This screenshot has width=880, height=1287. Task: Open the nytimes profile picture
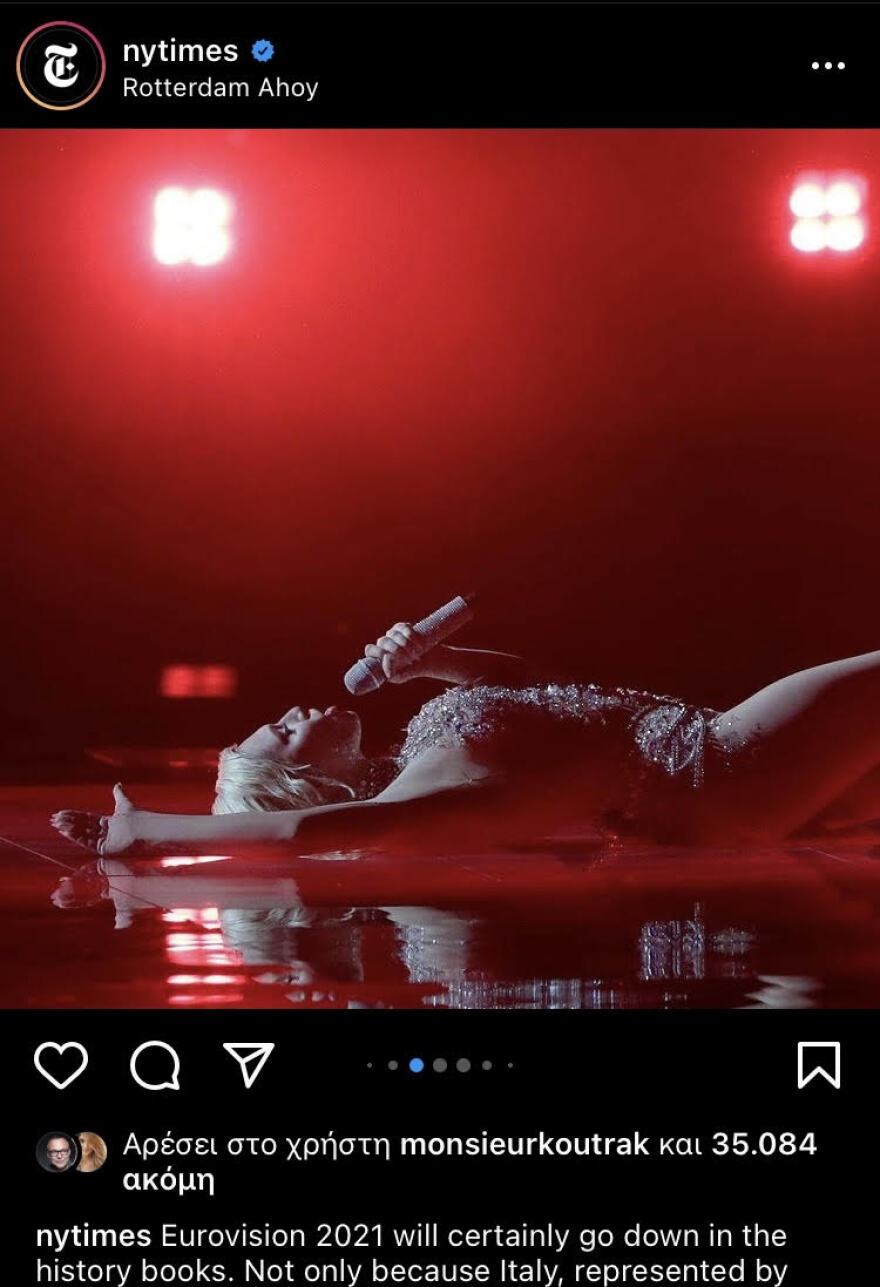pyautogui.click(x=60, y=66)
